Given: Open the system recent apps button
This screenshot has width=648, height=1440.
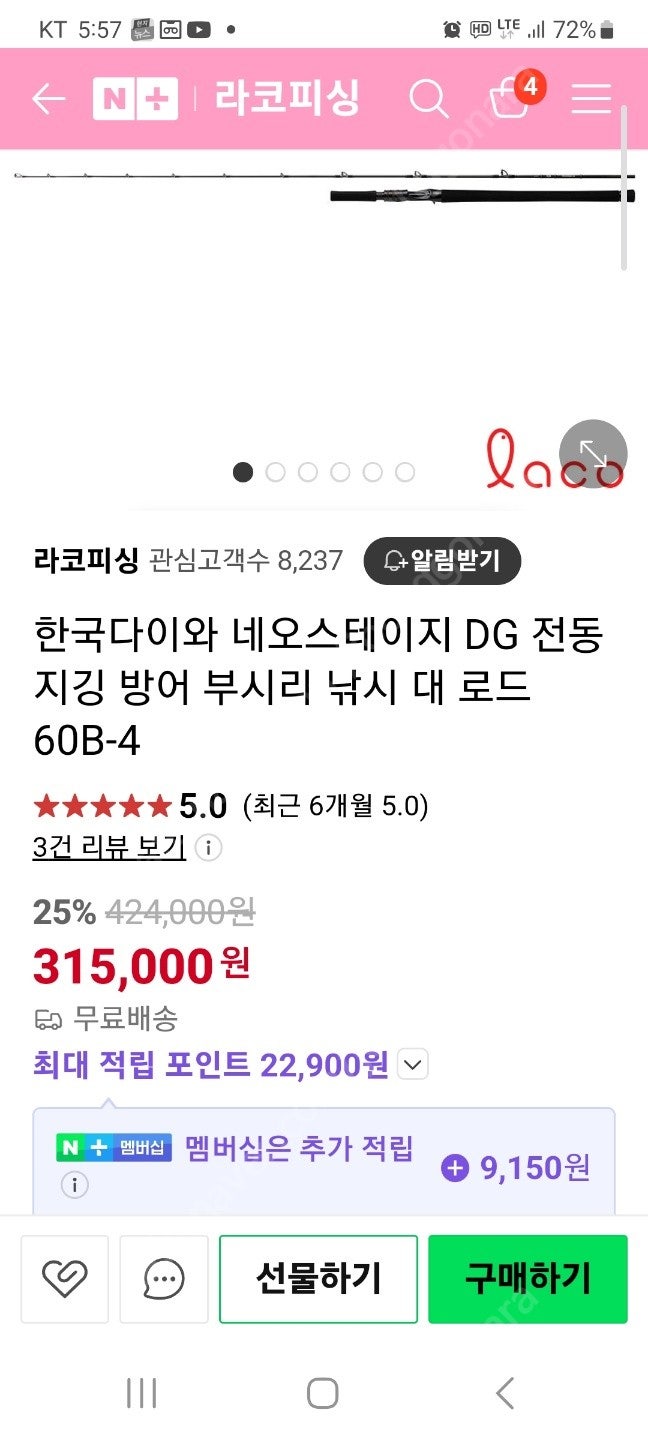Looking at the screenshot, I should pos(142,1392).
